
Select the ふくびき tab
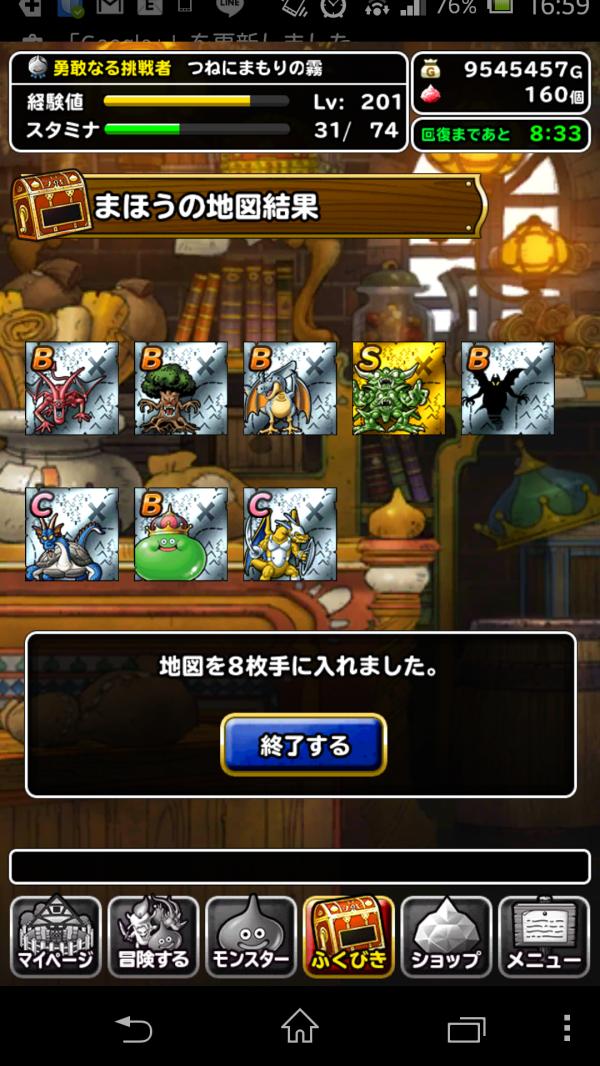(x=348, y=937)
